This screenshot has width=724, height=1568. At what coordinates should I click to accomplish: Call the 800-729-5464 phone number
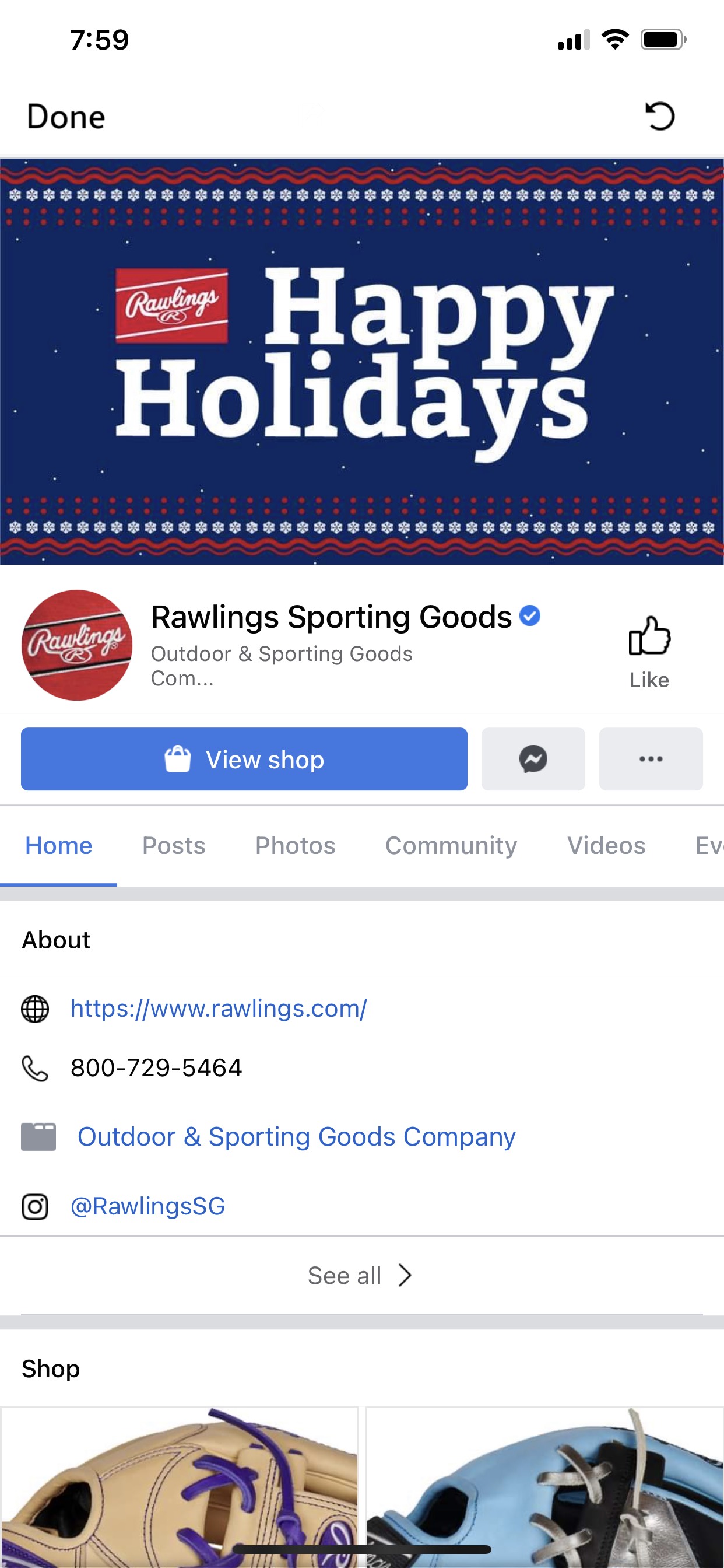click(x=156, y=1067)
